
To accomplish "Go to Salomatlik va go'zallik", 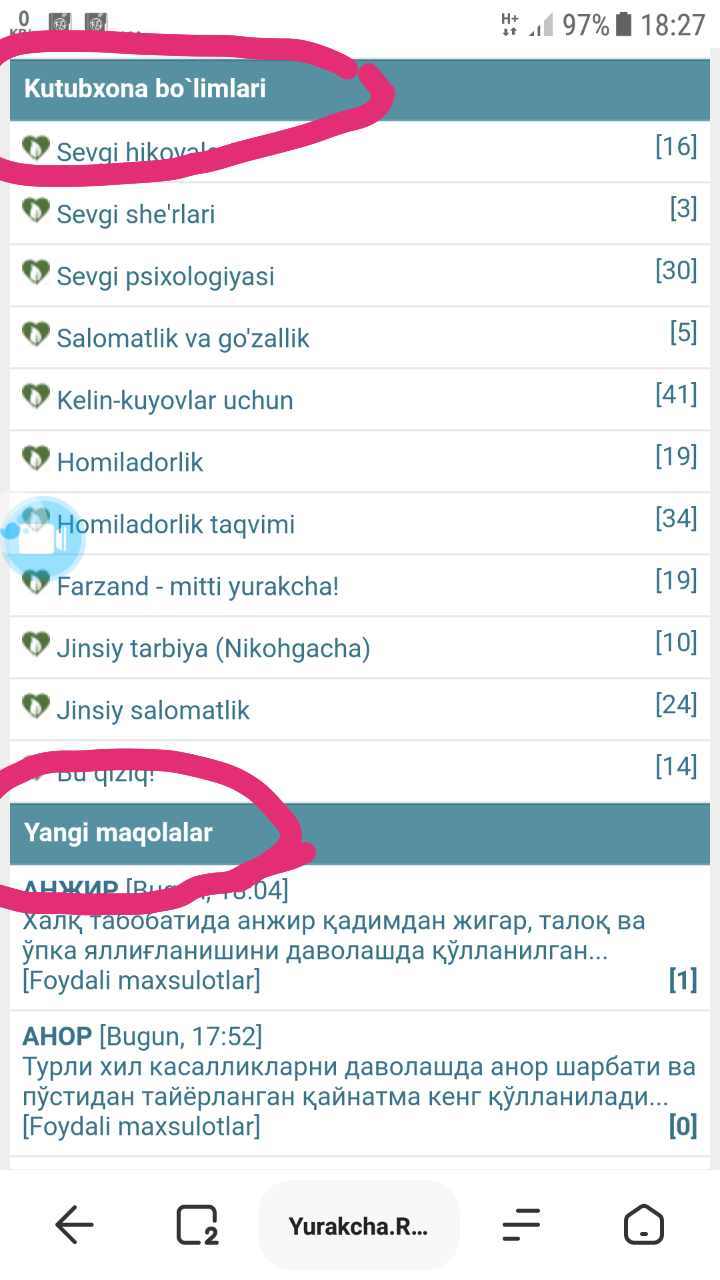I will pyautogui.click(x=182, y=338).
